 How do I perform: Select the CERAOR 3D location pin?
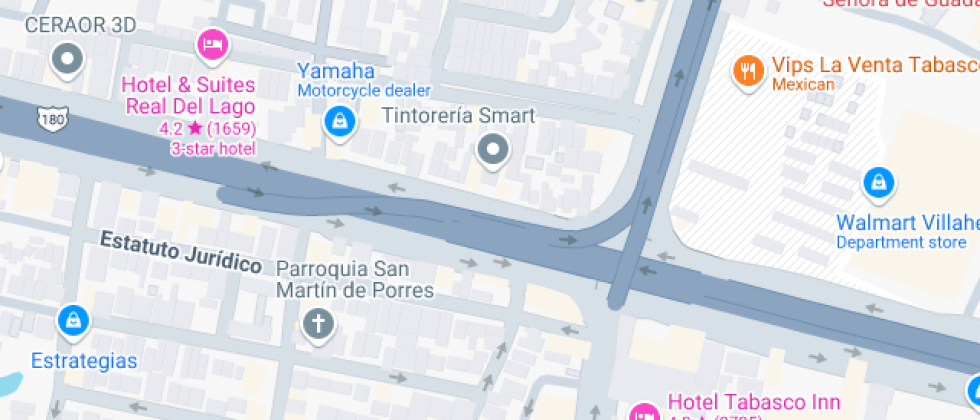tap(68, 59)
